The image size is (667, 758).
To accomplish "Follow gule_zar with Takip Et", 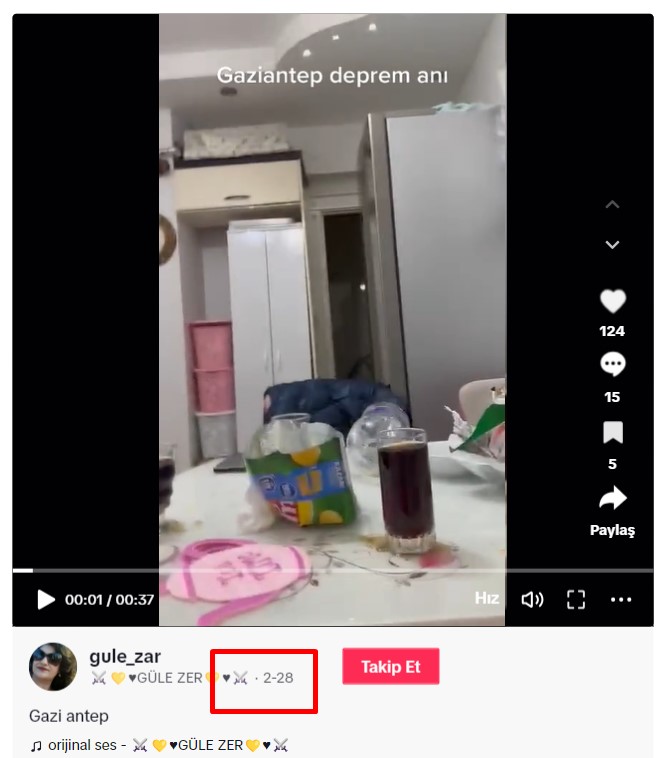I will point(390,667).
